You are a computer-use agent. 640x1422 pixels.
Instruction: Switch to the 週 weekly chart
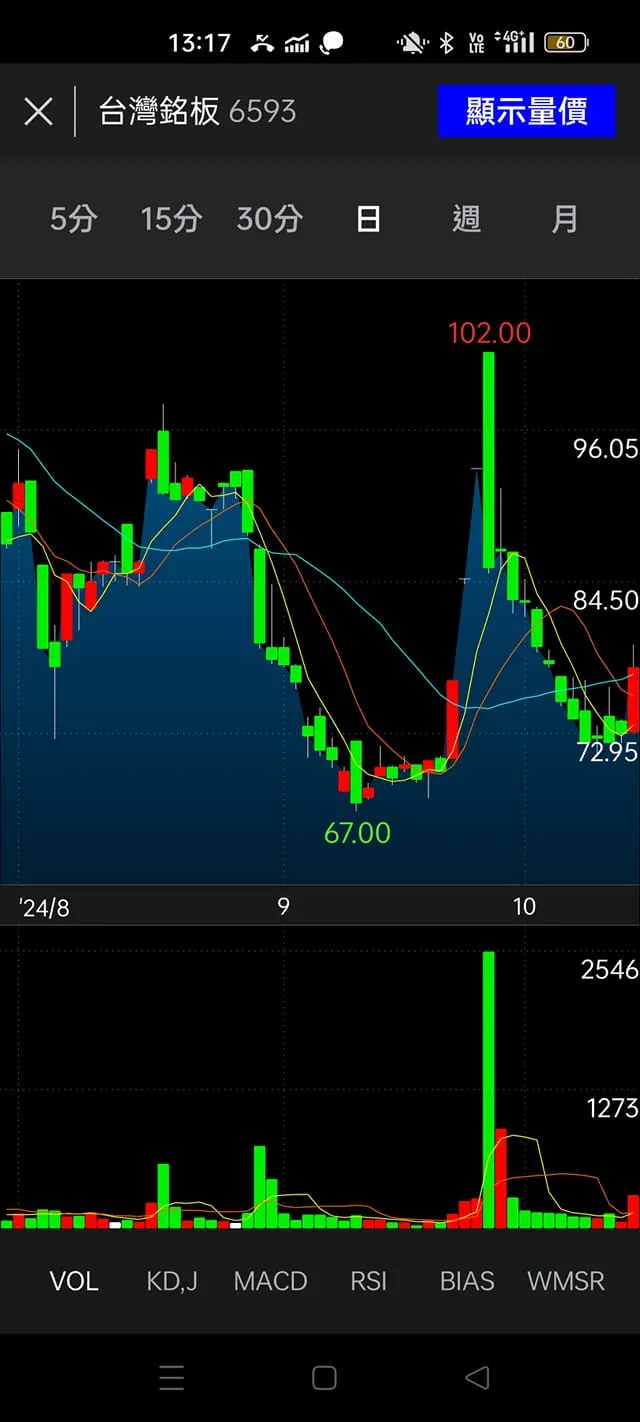pyautogui.click(x=466, y=219)
